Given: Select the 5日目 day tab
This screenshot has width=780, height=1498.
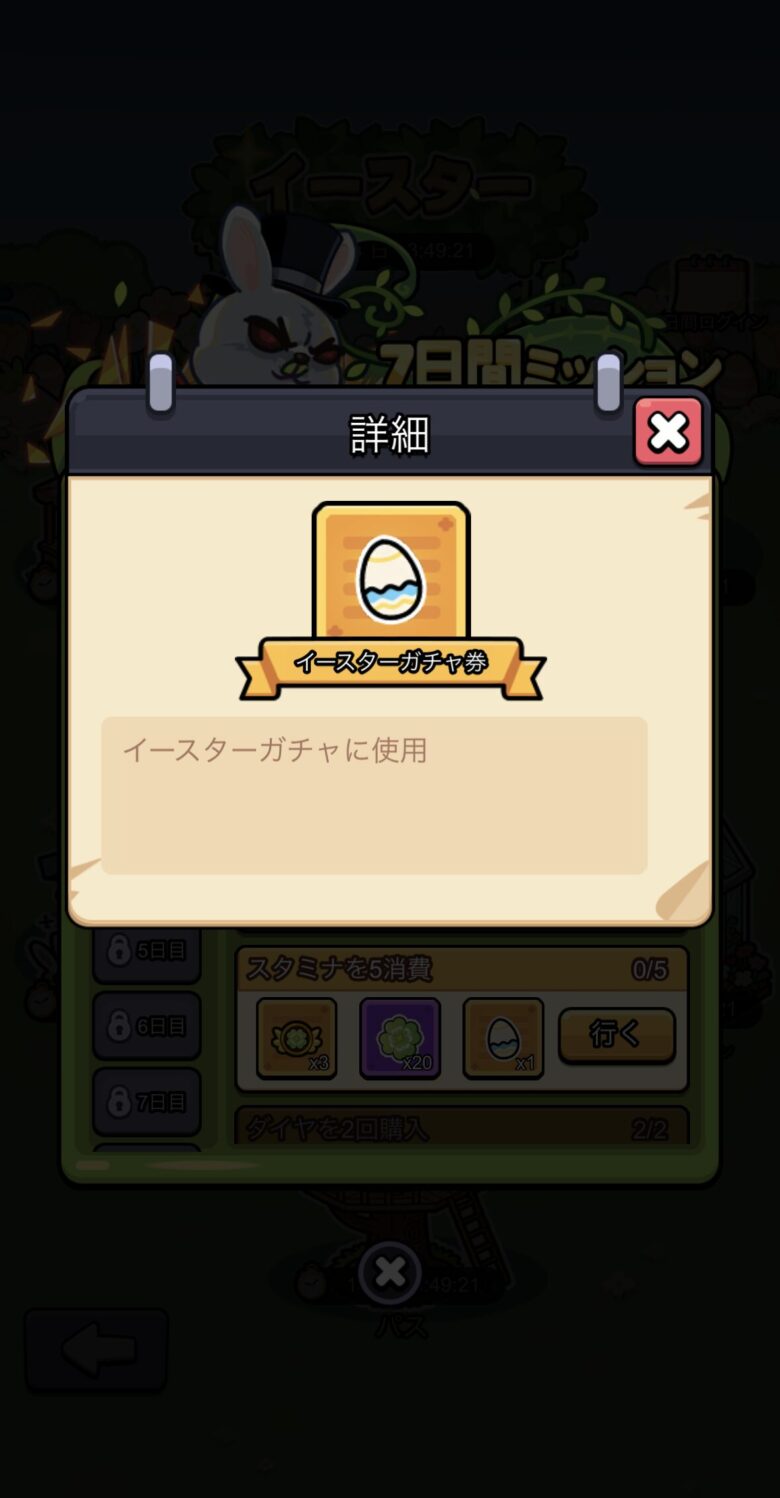Looking at the screenshot, I should point(146,950).
